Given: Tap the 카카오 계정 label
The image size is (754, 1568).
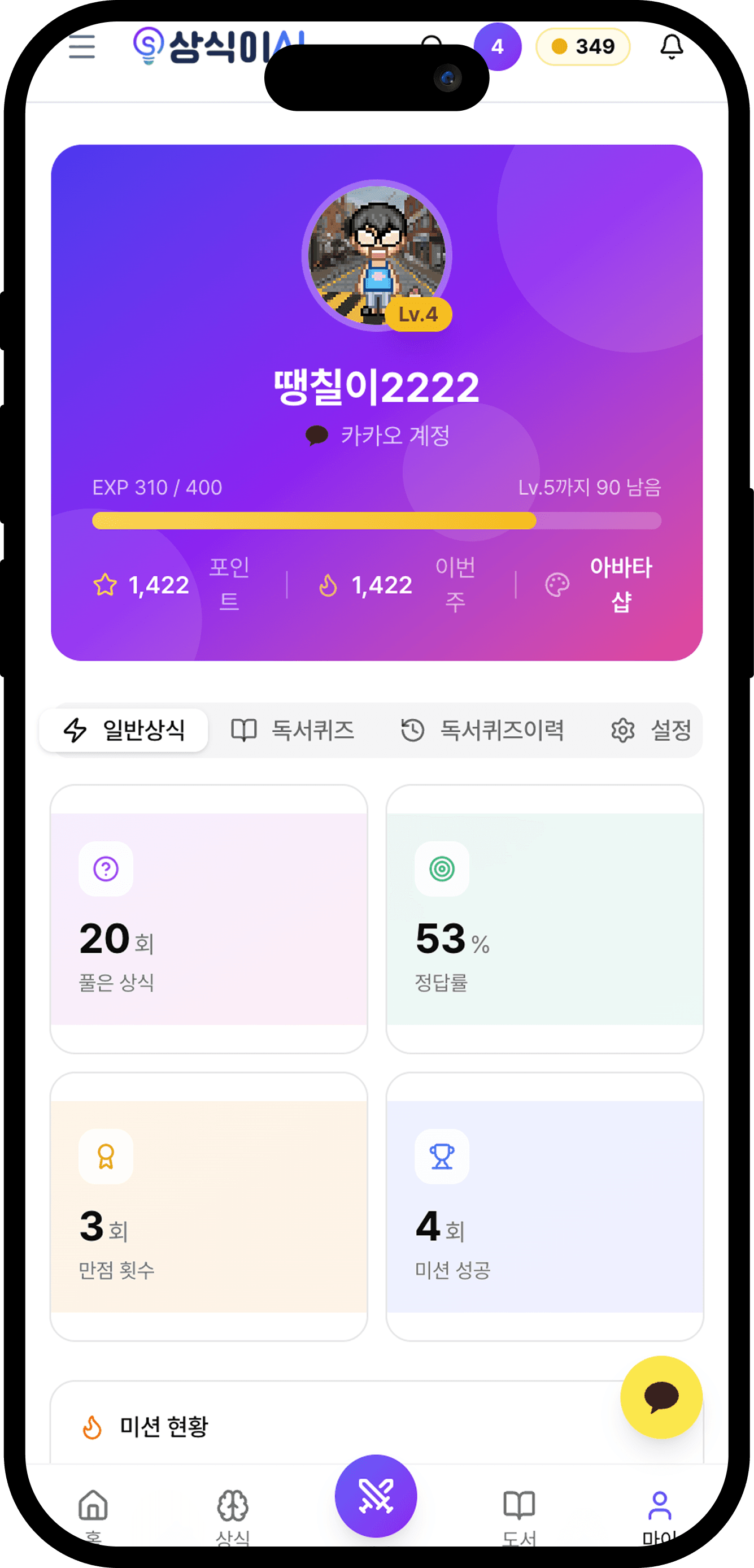Looking at the screenshot, I should [x=377, y=435].
